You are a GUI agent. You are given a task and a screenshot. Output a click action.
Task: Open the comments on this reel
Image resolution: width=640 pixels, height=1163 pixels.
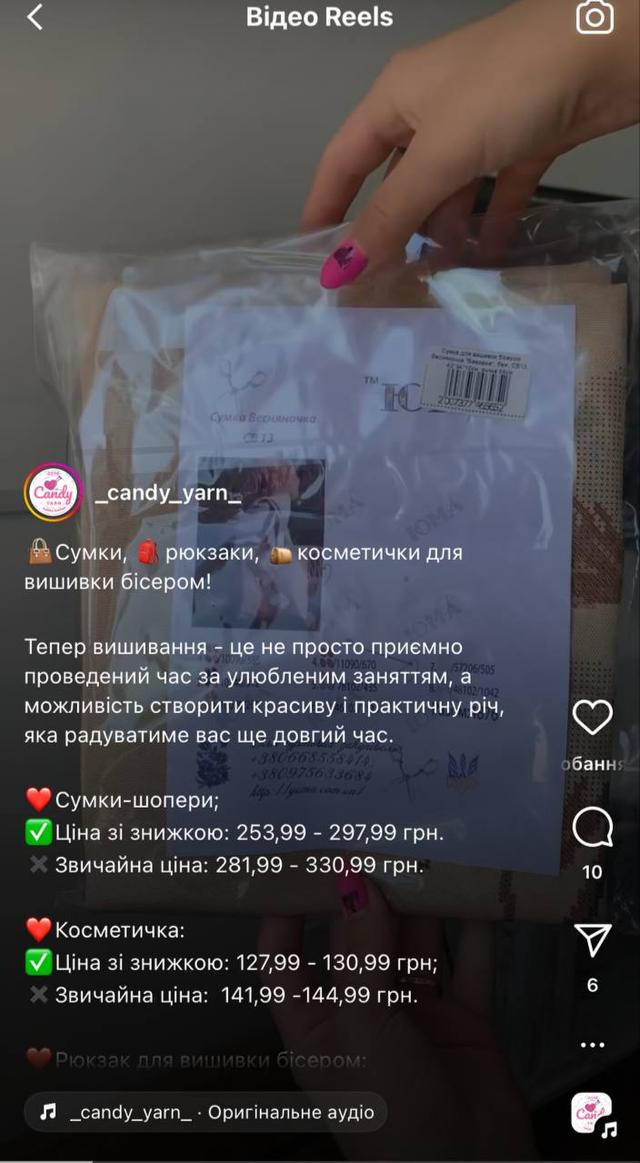tap(592, 828)
